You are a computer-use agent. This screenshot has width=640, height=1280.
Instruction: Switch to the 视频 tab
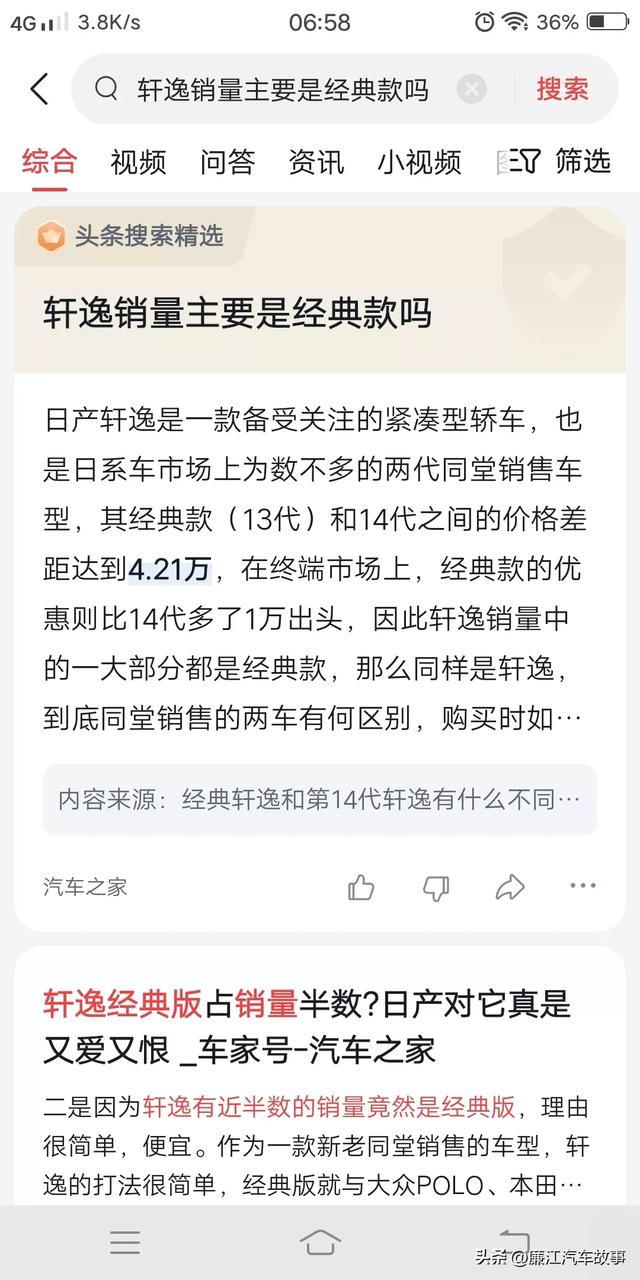click(138, 162)
